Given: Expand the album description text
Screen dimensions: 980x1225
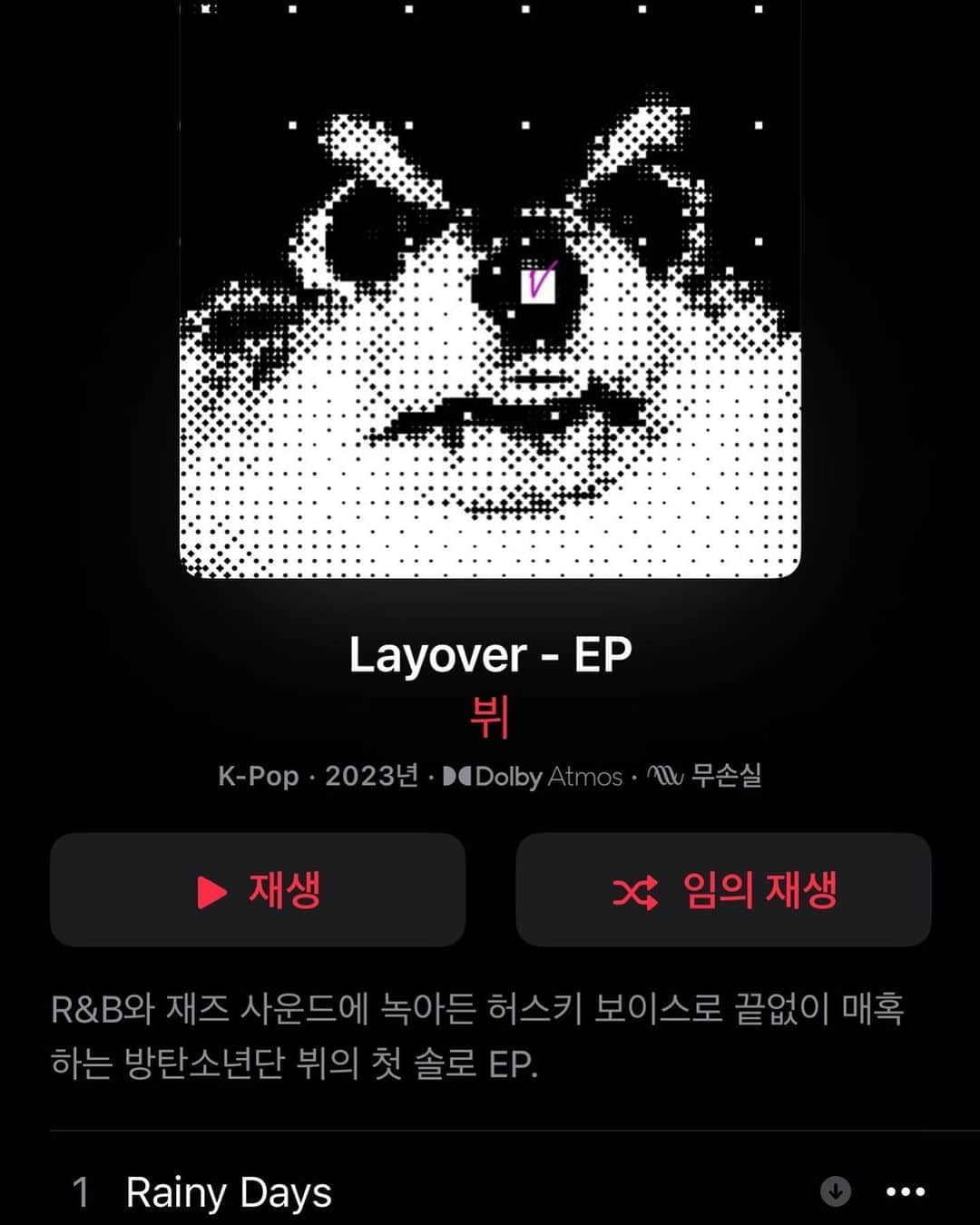Looking at the screenshot, I should click(x=477, y=1035).
